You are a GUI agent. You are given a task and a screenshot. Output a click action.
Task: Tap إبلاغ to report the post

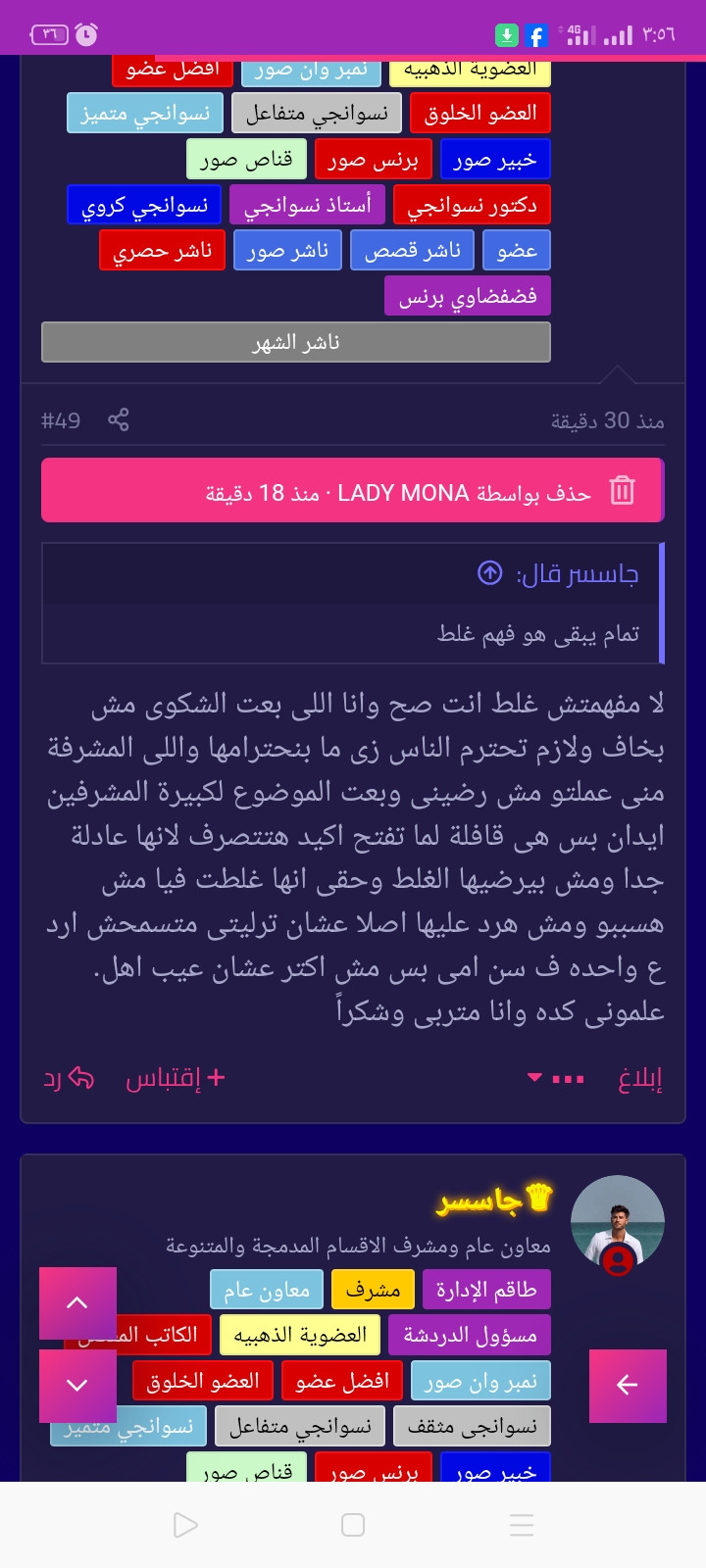click(640, 1078)
